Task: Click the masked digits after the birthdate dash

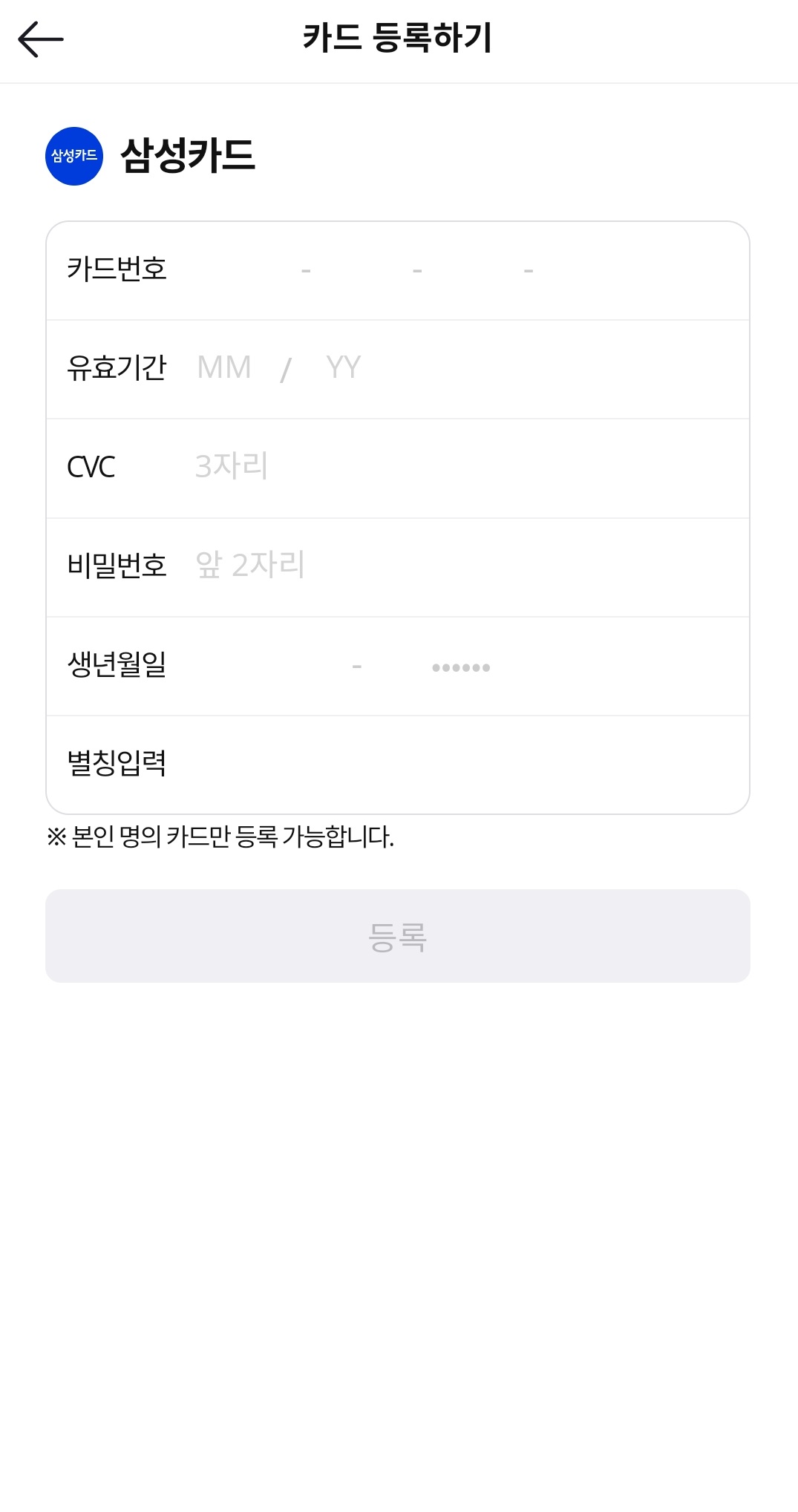Action: tap(461, 667)
